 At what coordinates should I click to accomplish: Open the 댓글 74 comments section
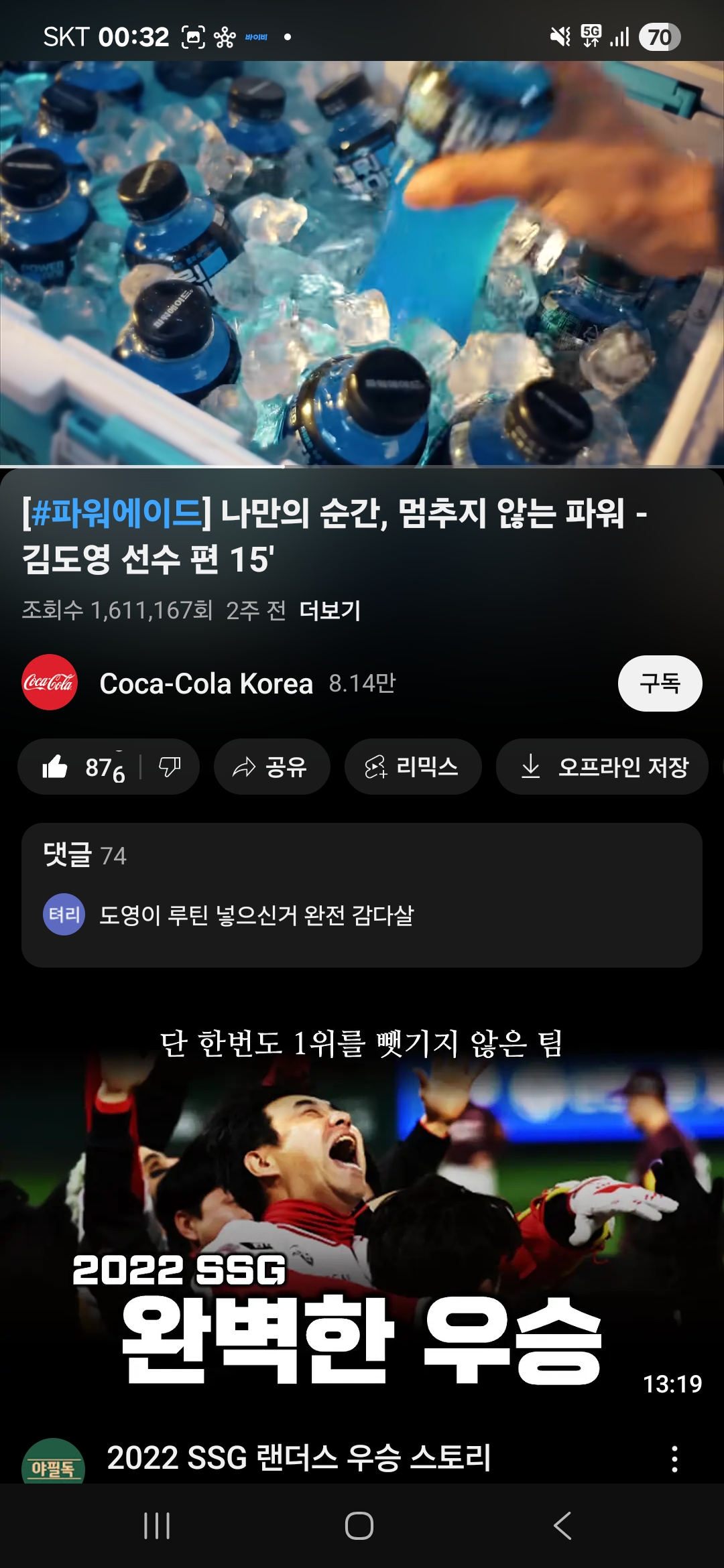tap(362, 894)
